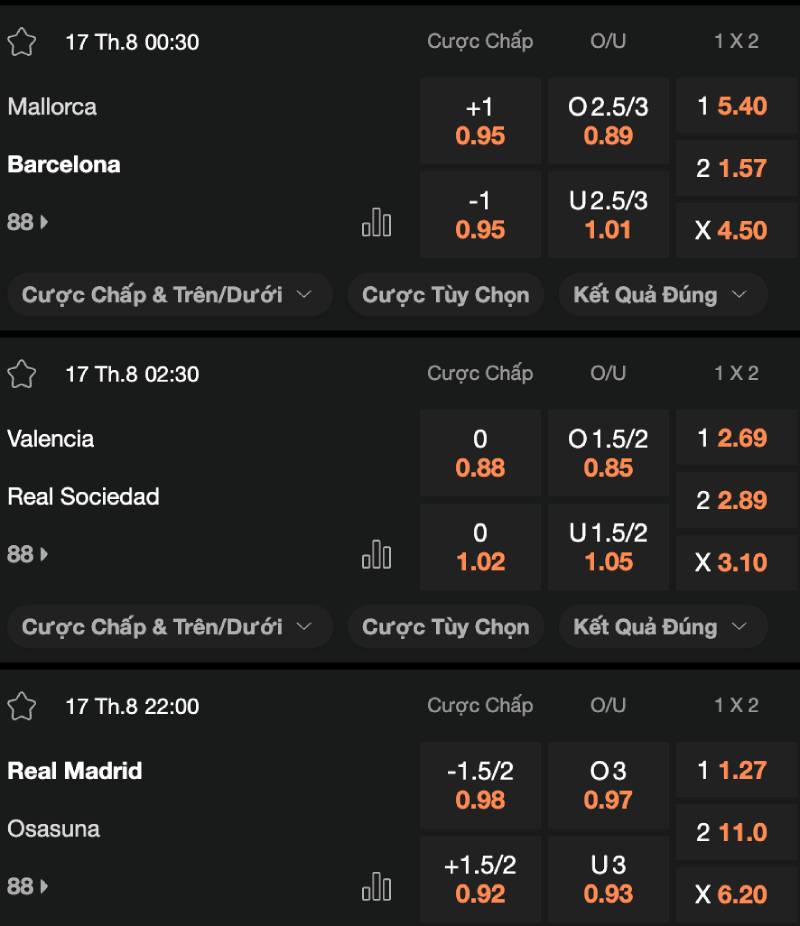This screenshot has height=926, width=800.
Task: Favorite the Valencia vs Real Sociedad match
Action: coord(23,374)
